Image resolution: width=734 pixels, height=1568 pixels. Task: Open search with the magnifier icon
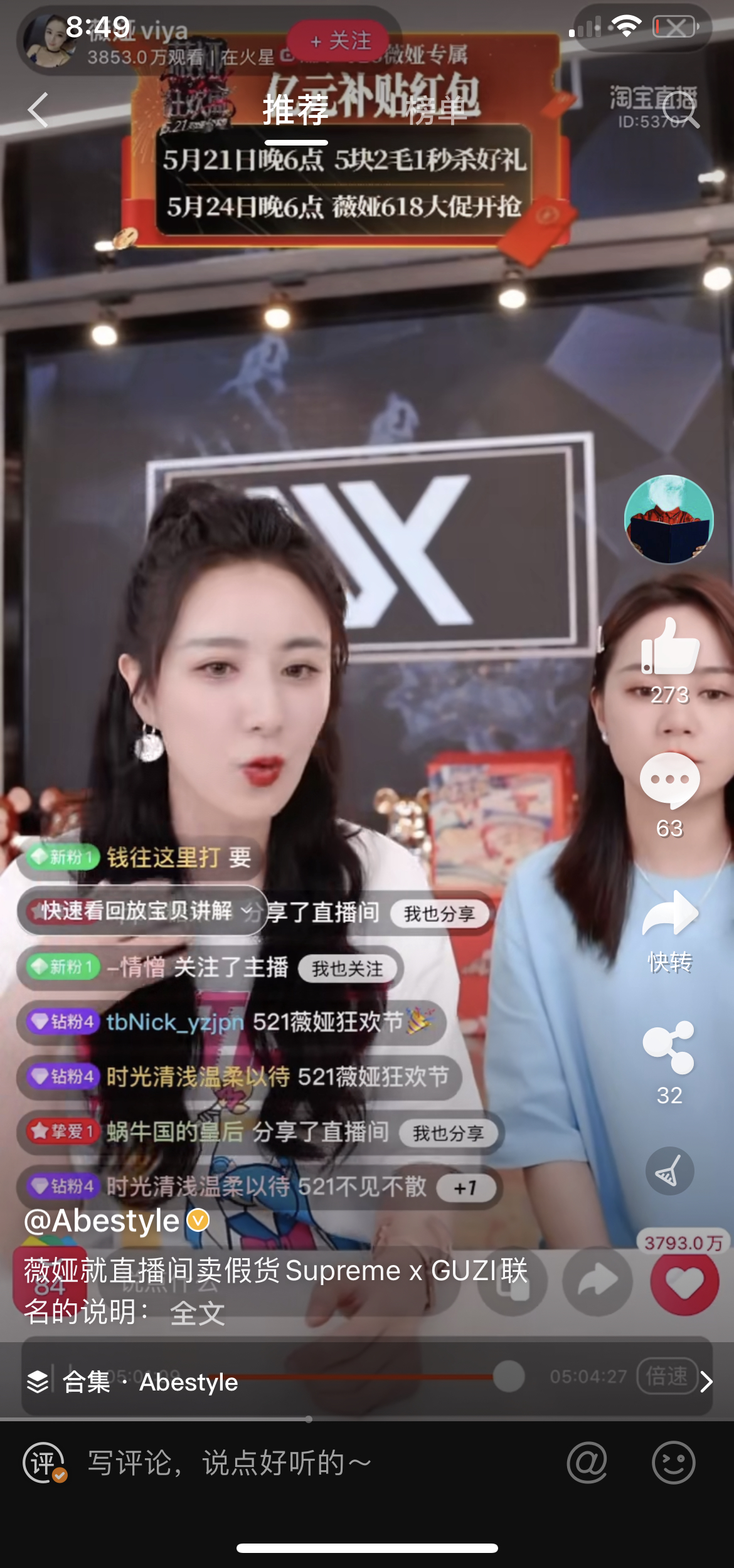click(x=681, y=110)
